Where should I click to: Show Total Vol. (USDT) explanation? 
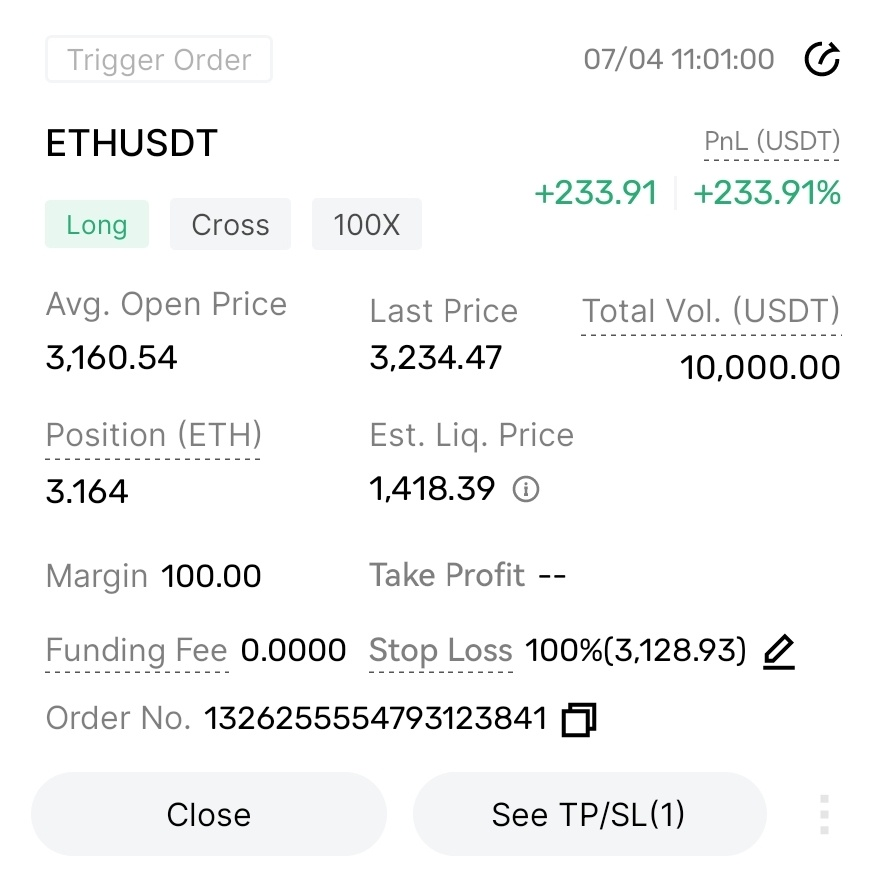tap(711, 311)
